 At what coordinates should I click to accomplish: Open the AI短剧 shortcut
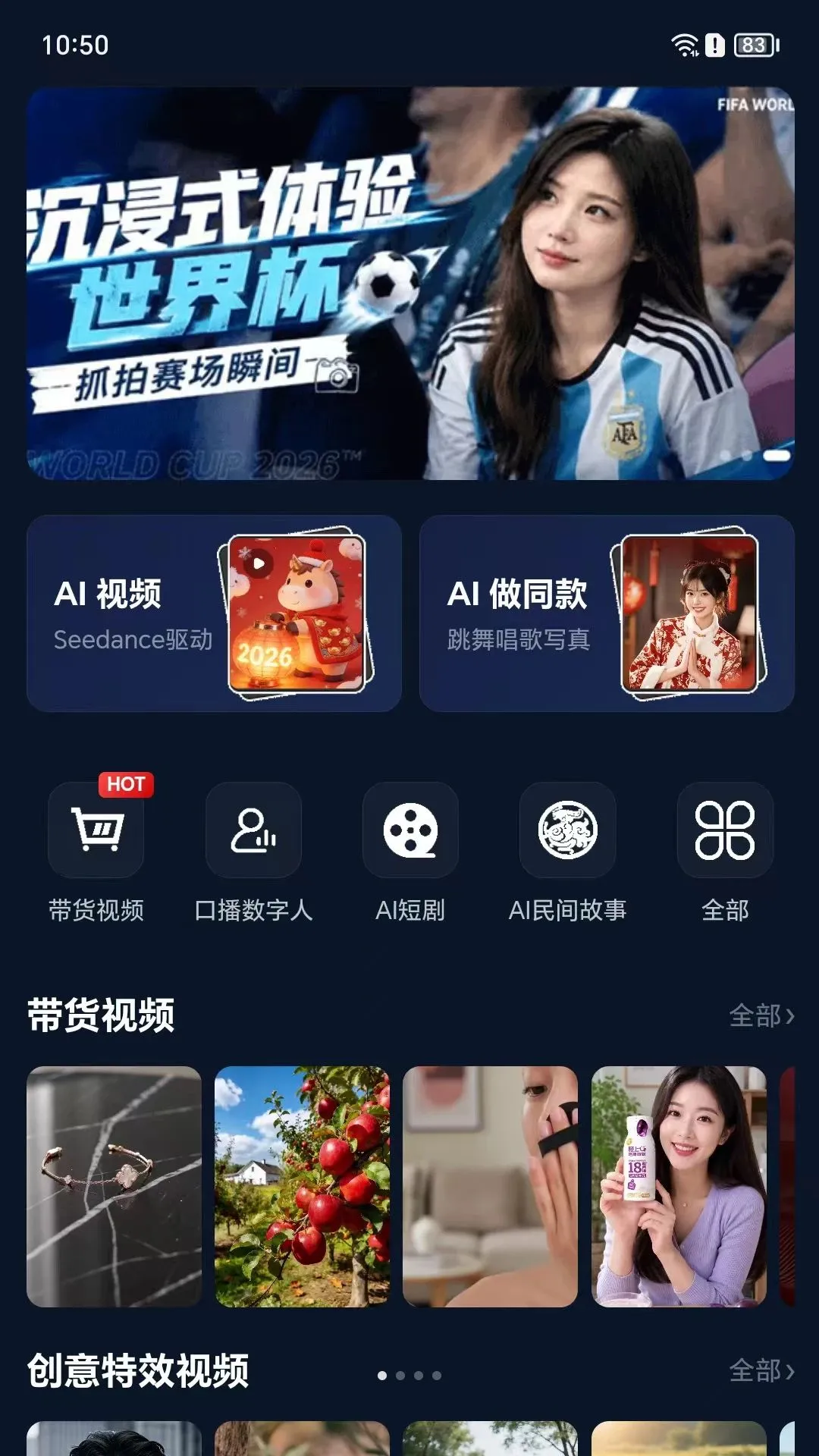pyautogui.click(x=410, y=830)
